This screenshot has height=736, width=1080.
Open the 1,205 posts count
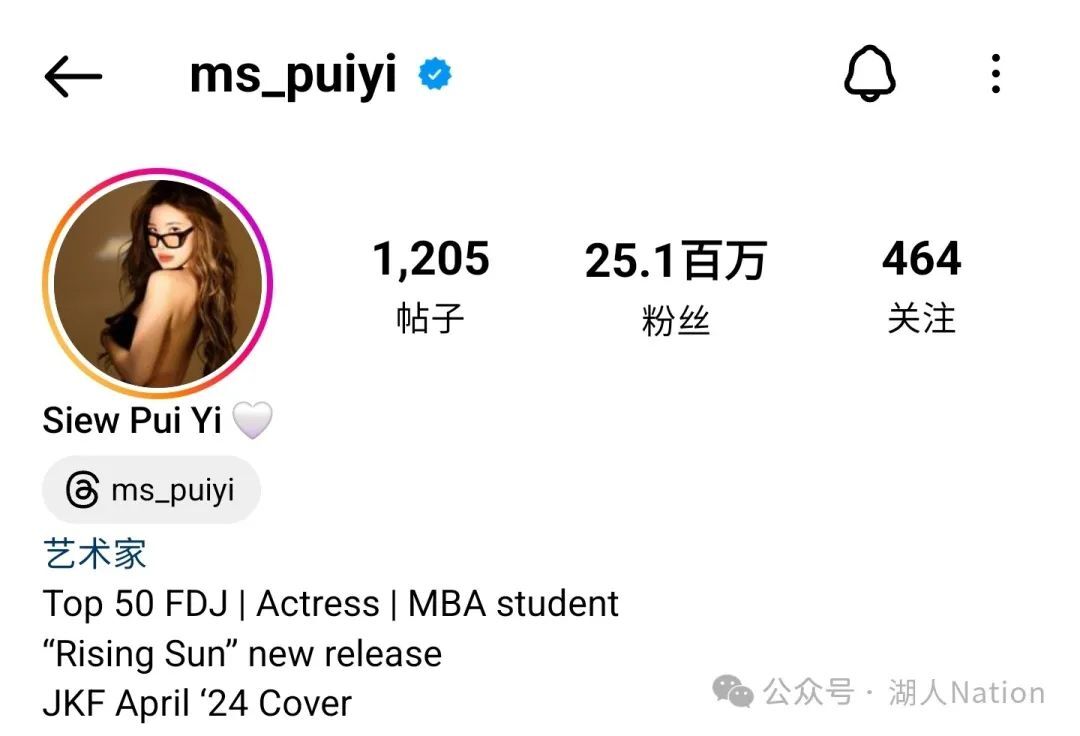coord(431,285)
